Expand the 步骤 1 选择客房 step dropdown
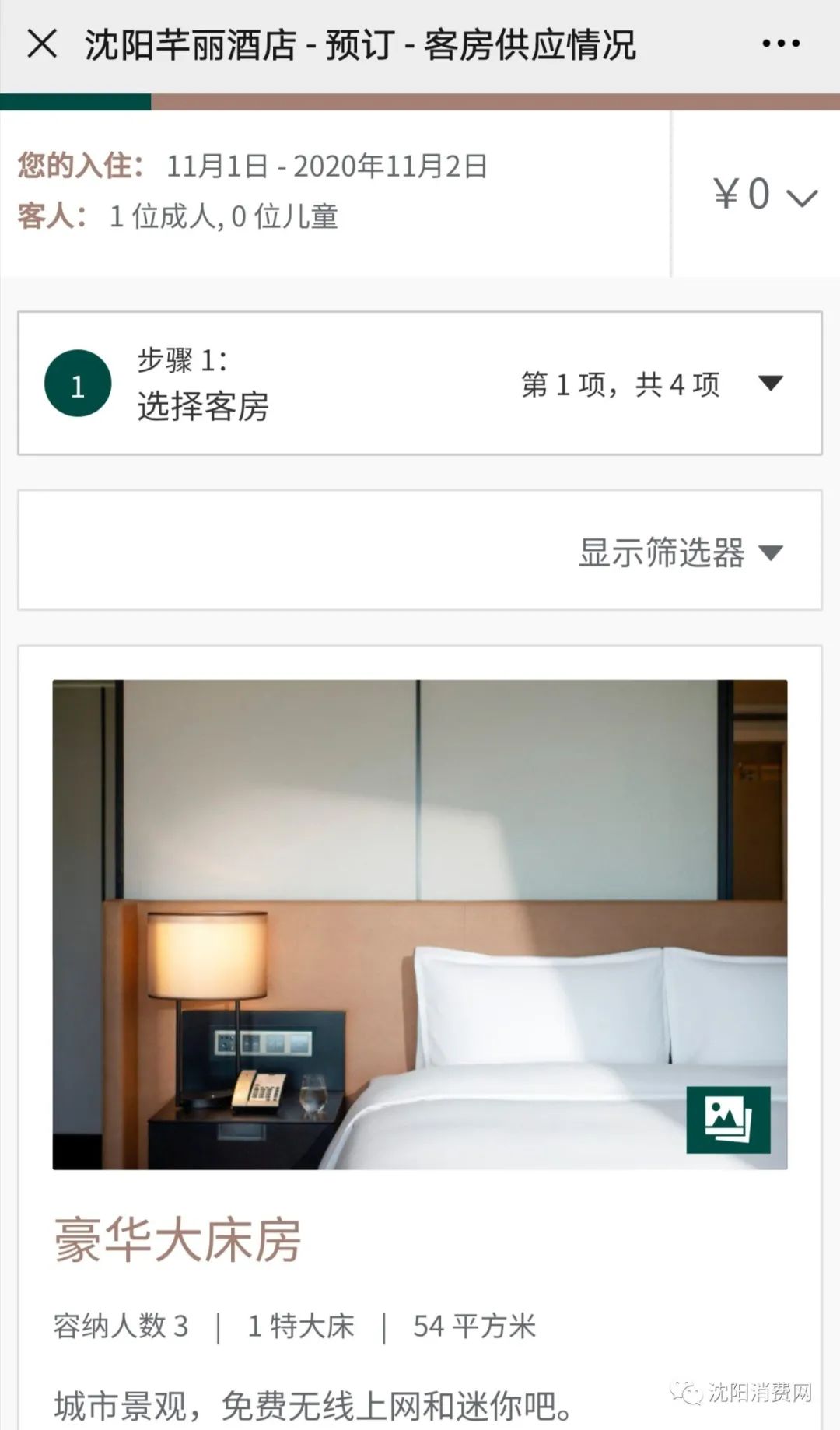This screenshot has height=1430, width=840. [770, 383]
